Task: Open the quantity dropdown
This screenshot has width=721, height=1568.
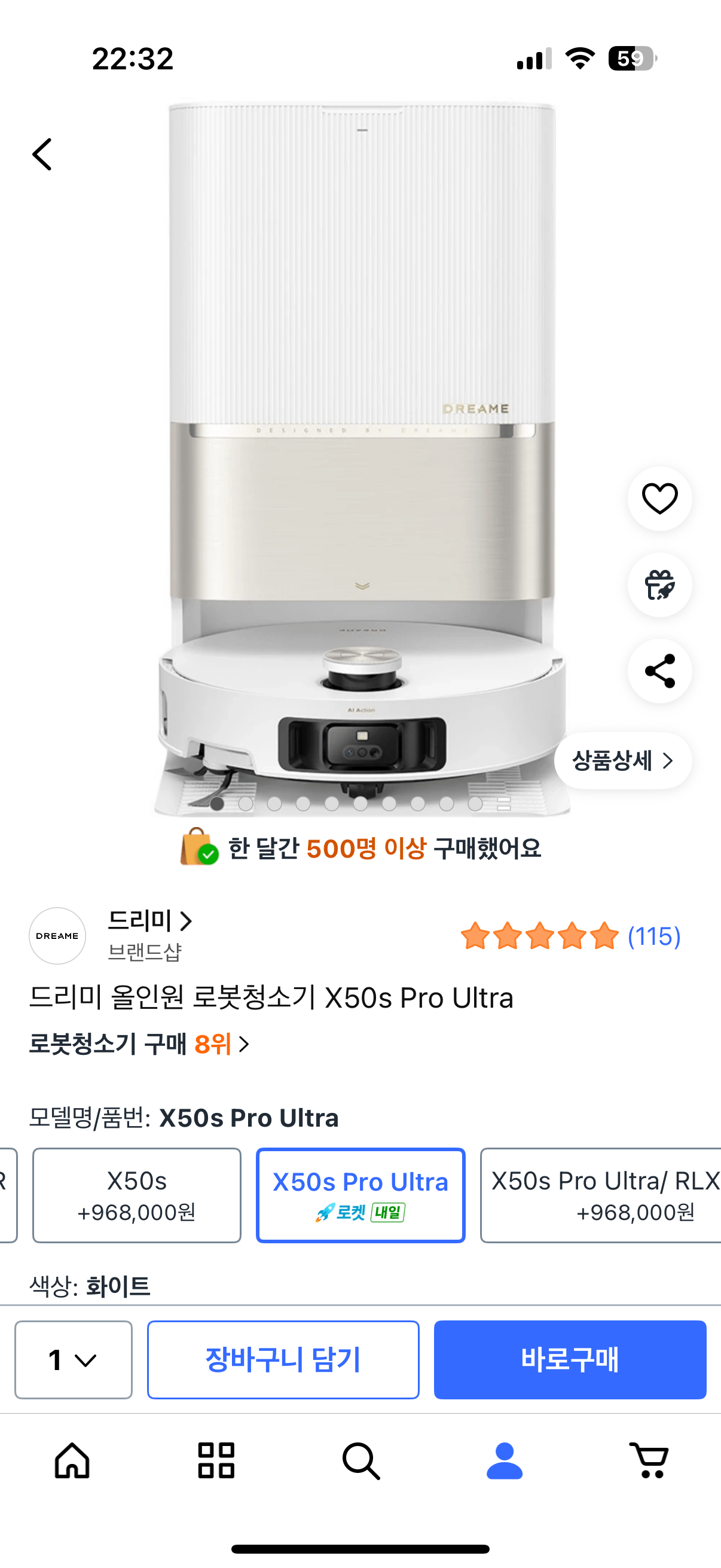Action: tap(72, 1361)
